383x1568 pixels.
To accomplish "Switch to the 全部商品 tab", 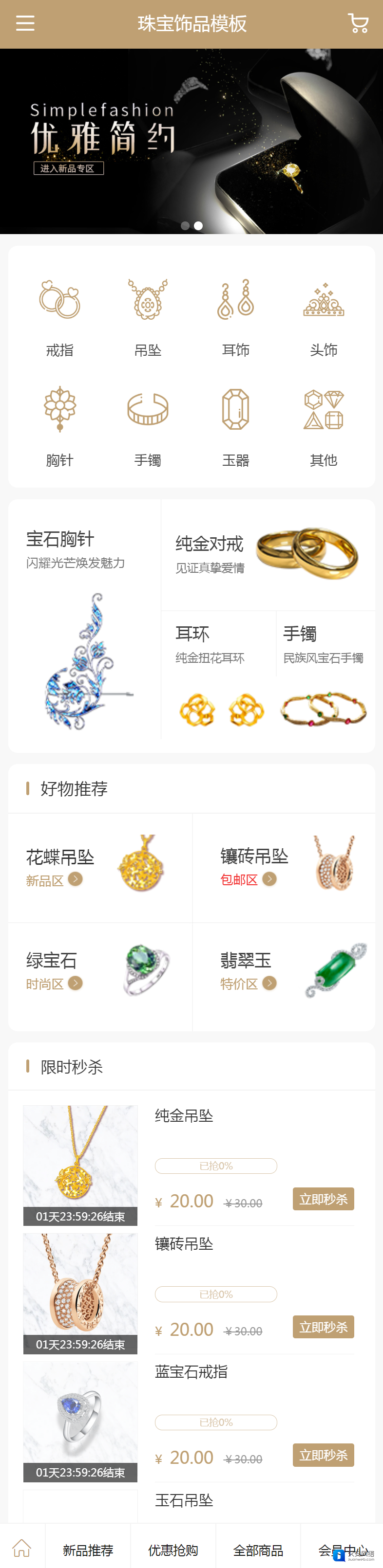I will click(258, 1549).
